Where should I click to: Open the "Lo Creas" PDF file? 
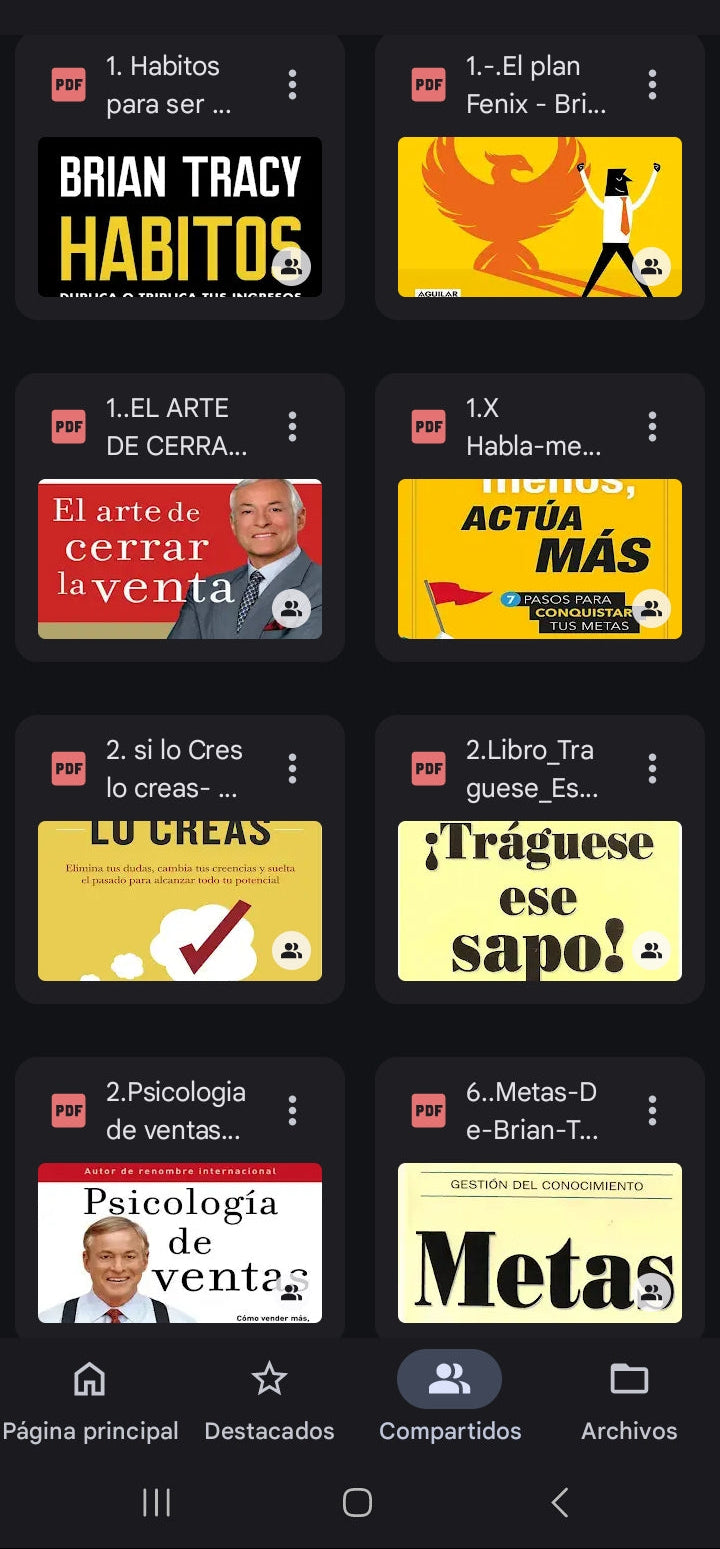point(160,901)
